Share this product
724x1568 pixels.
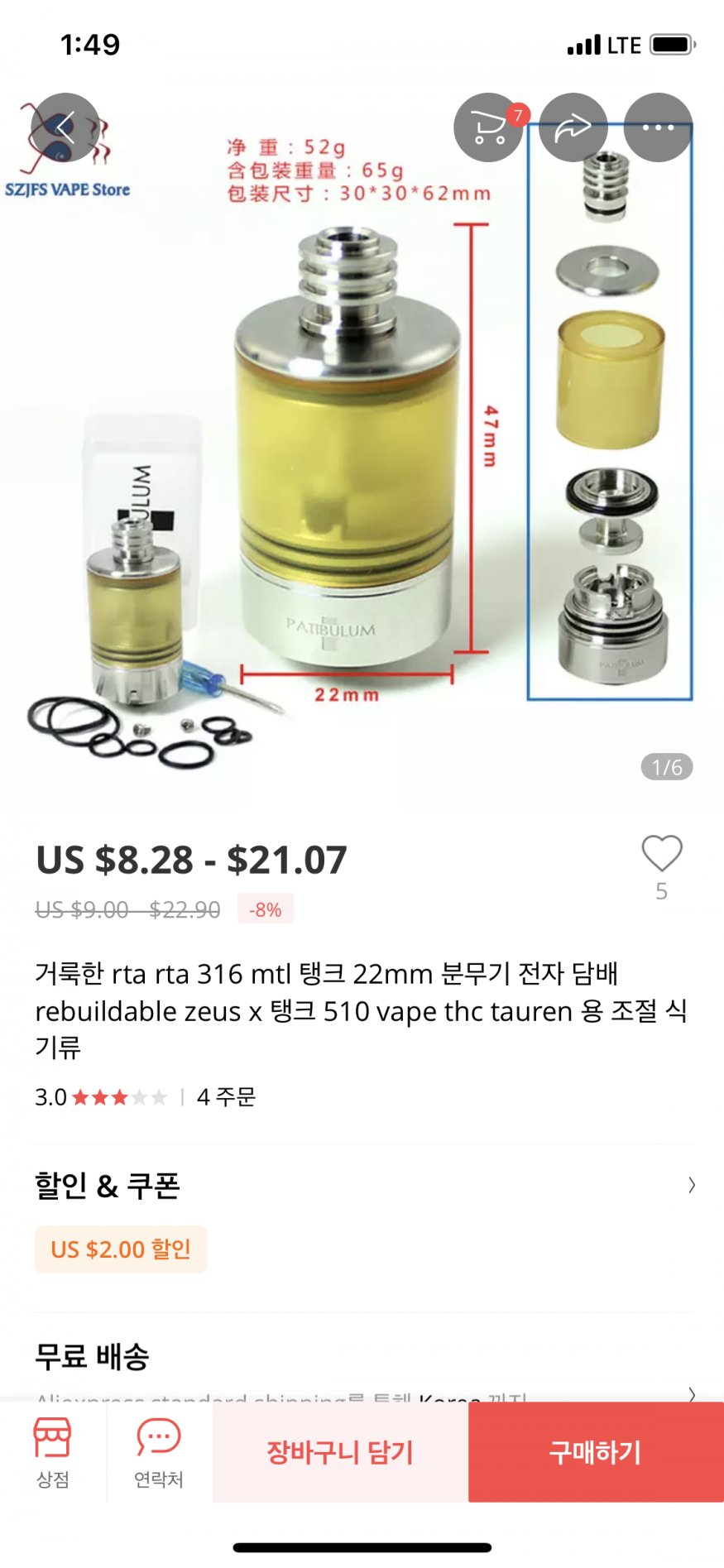point(573,127)
